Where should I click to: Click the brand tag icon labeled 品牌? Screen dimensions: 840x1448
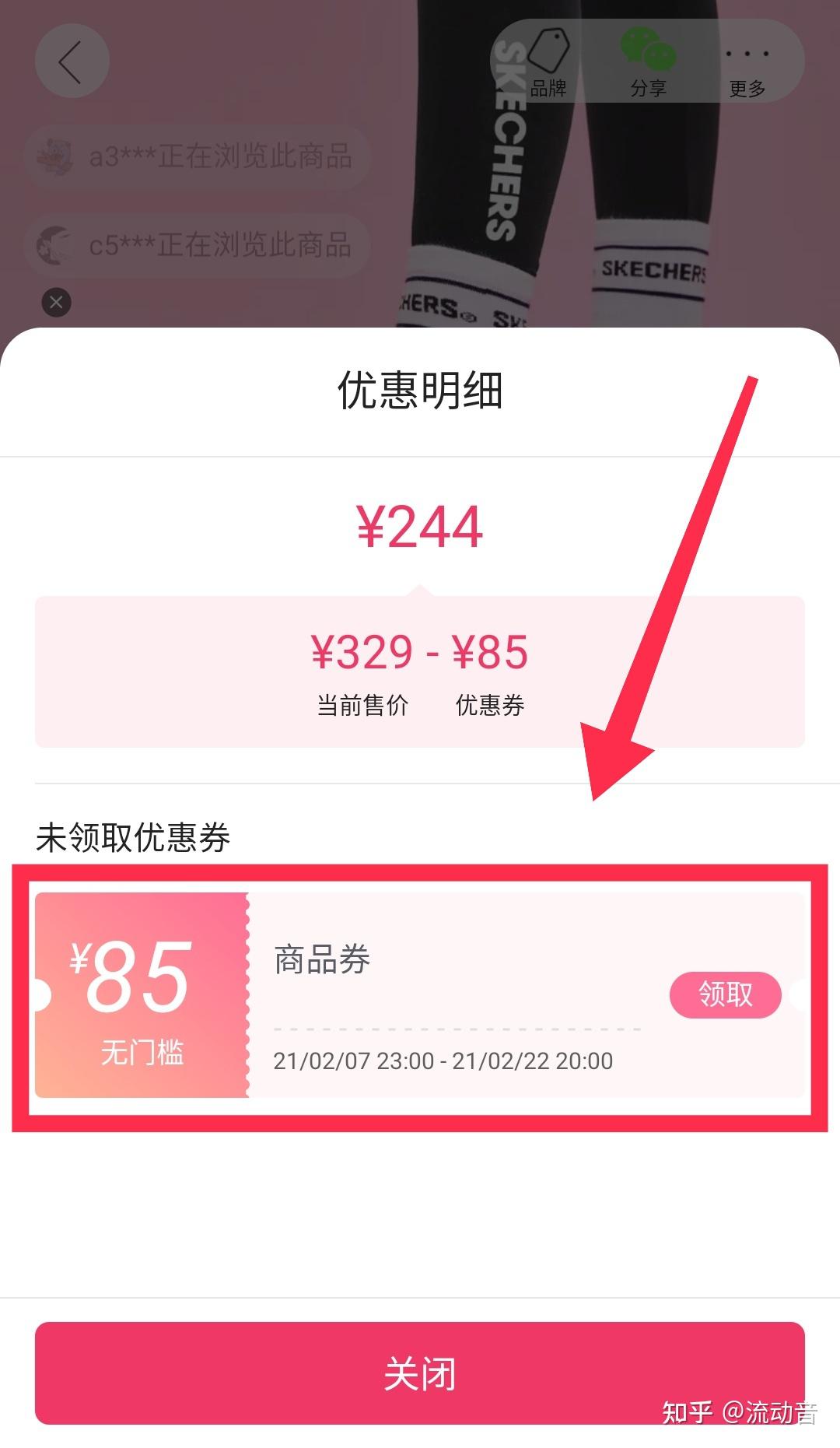pos(550,58)
